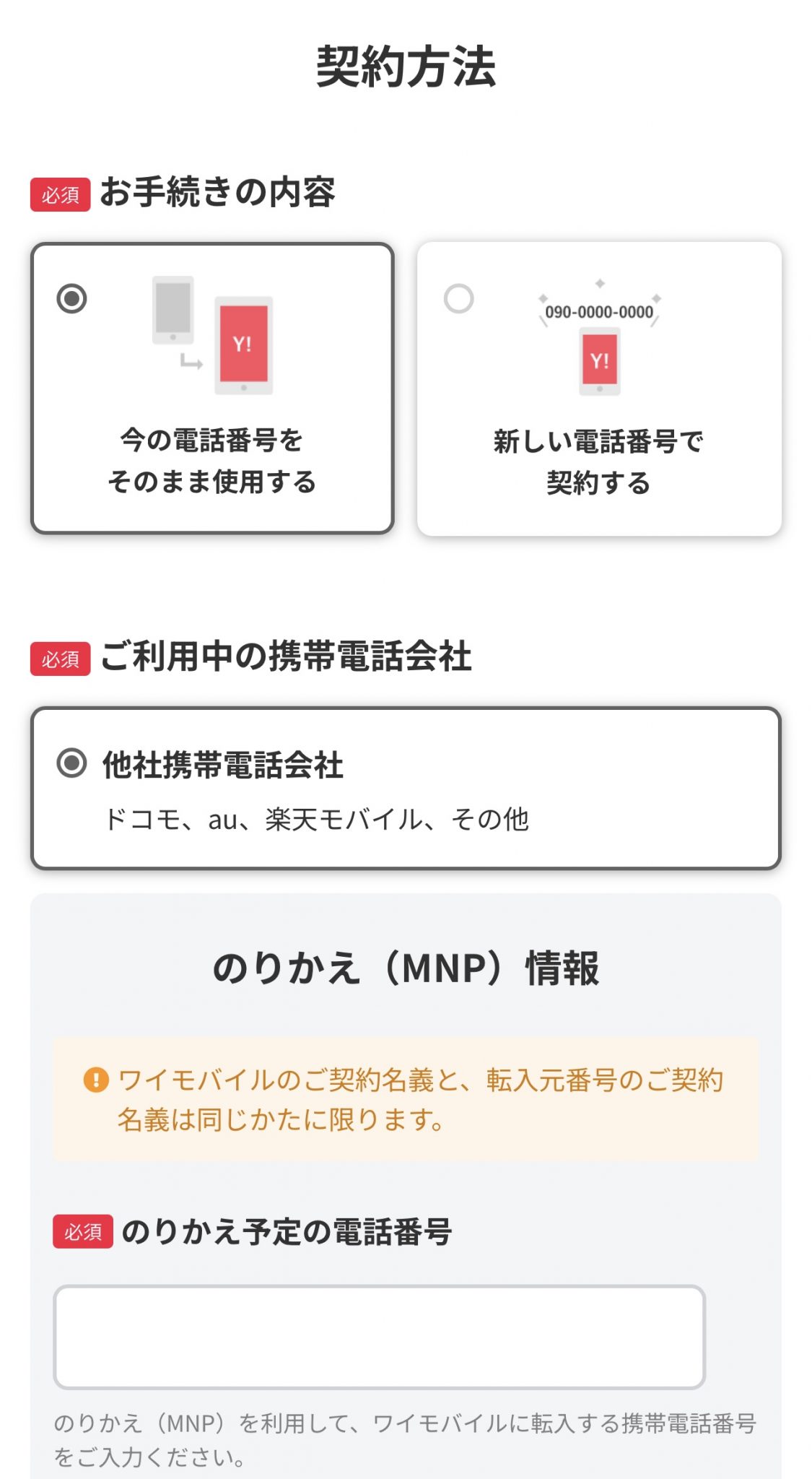Click the Y! phone icon in the left option card
The width and height of the screenshot is (812, 1479).
pos(245,347)
